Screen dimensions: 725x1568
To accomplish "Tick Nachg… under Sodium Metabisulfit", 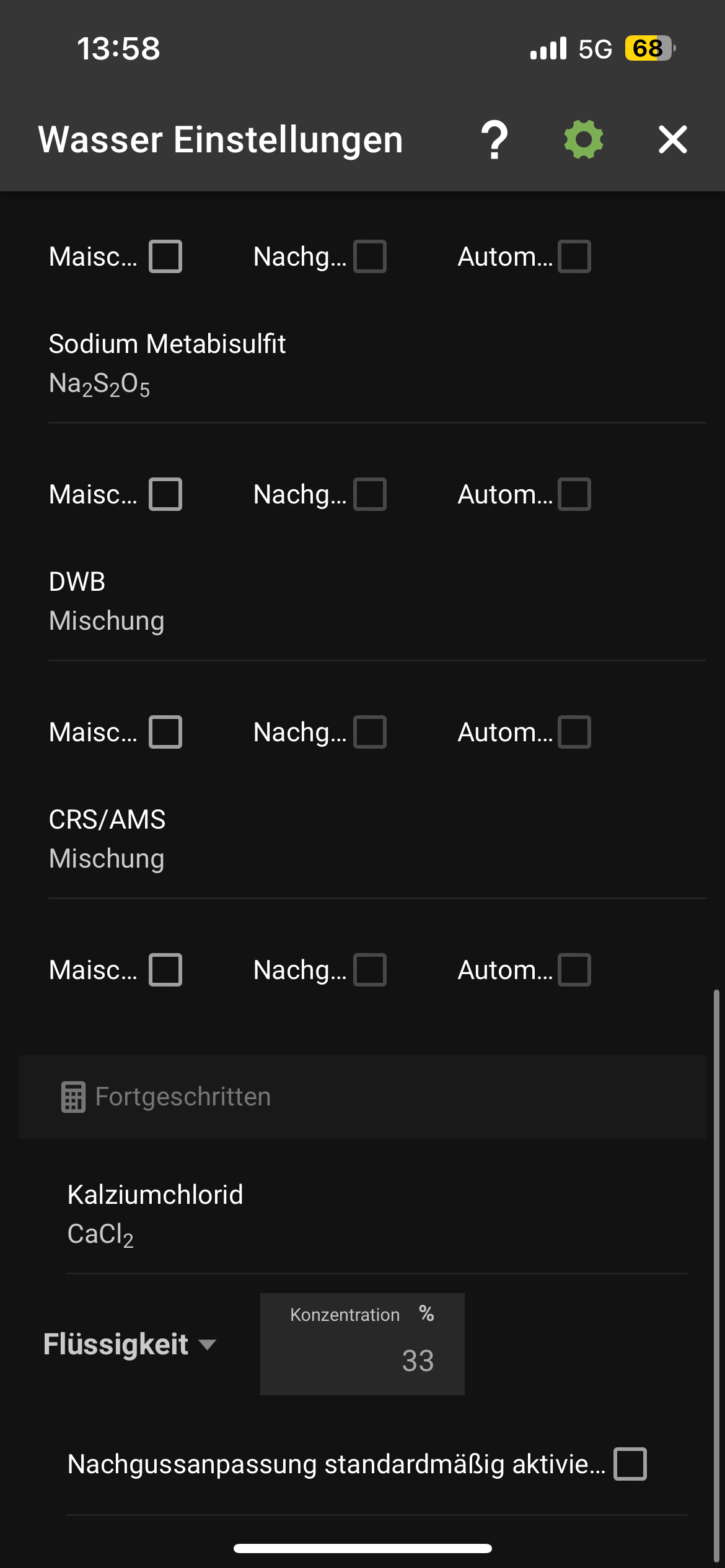I will pos(370,494).
